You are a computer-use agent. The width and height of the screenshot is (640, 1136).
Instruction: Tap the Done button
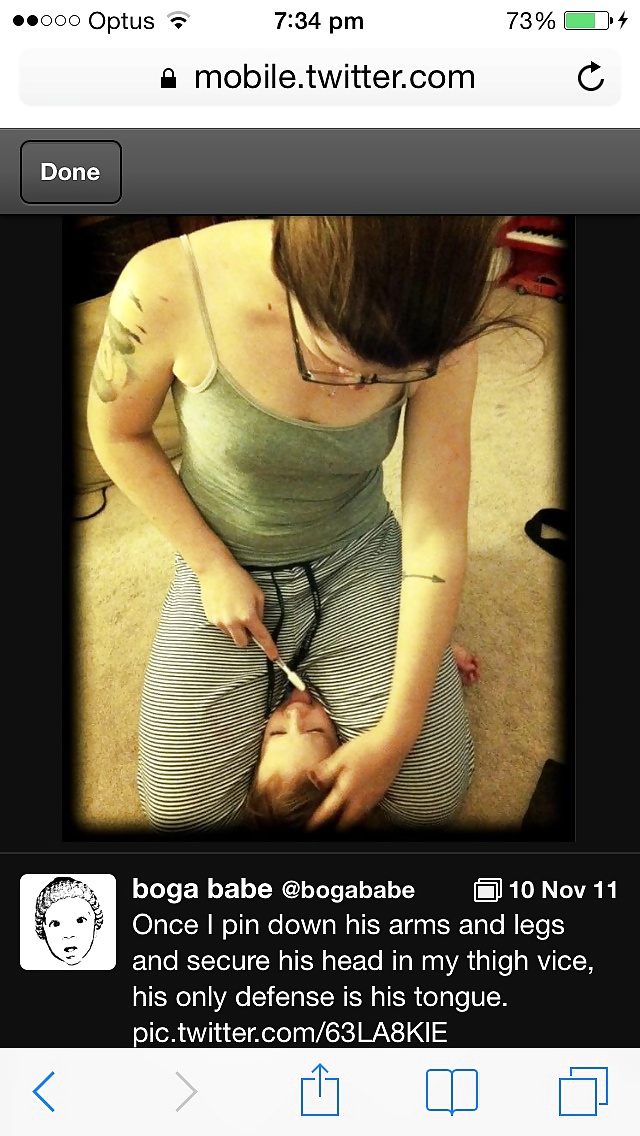(70, 172)
